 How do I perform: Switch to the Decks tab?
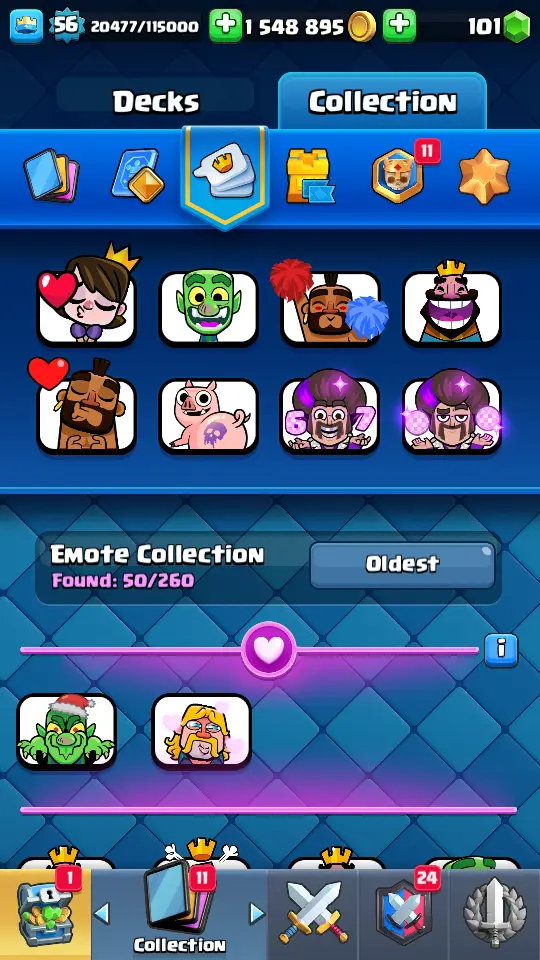pos(156,101)
